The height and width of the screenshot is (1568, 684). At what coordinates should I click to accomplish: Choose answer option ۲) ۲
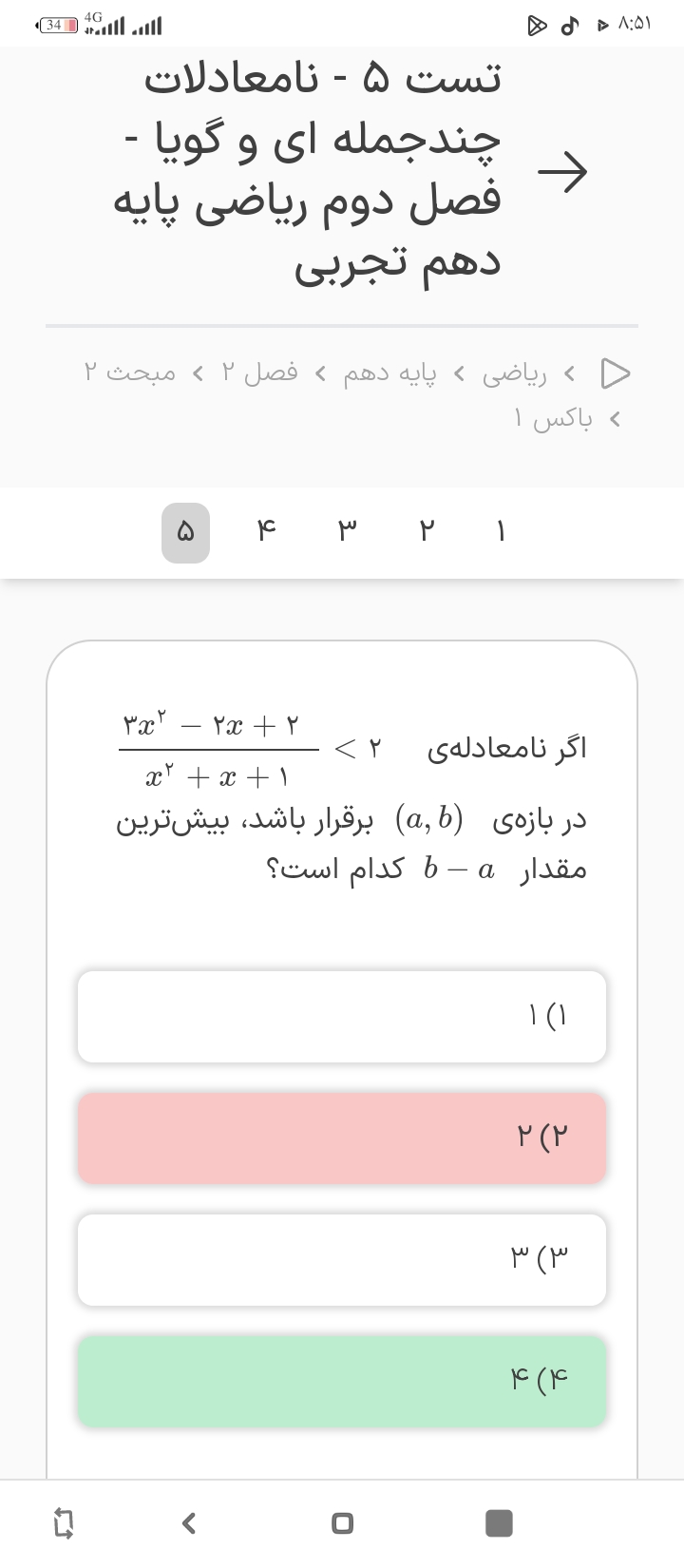342,1138
